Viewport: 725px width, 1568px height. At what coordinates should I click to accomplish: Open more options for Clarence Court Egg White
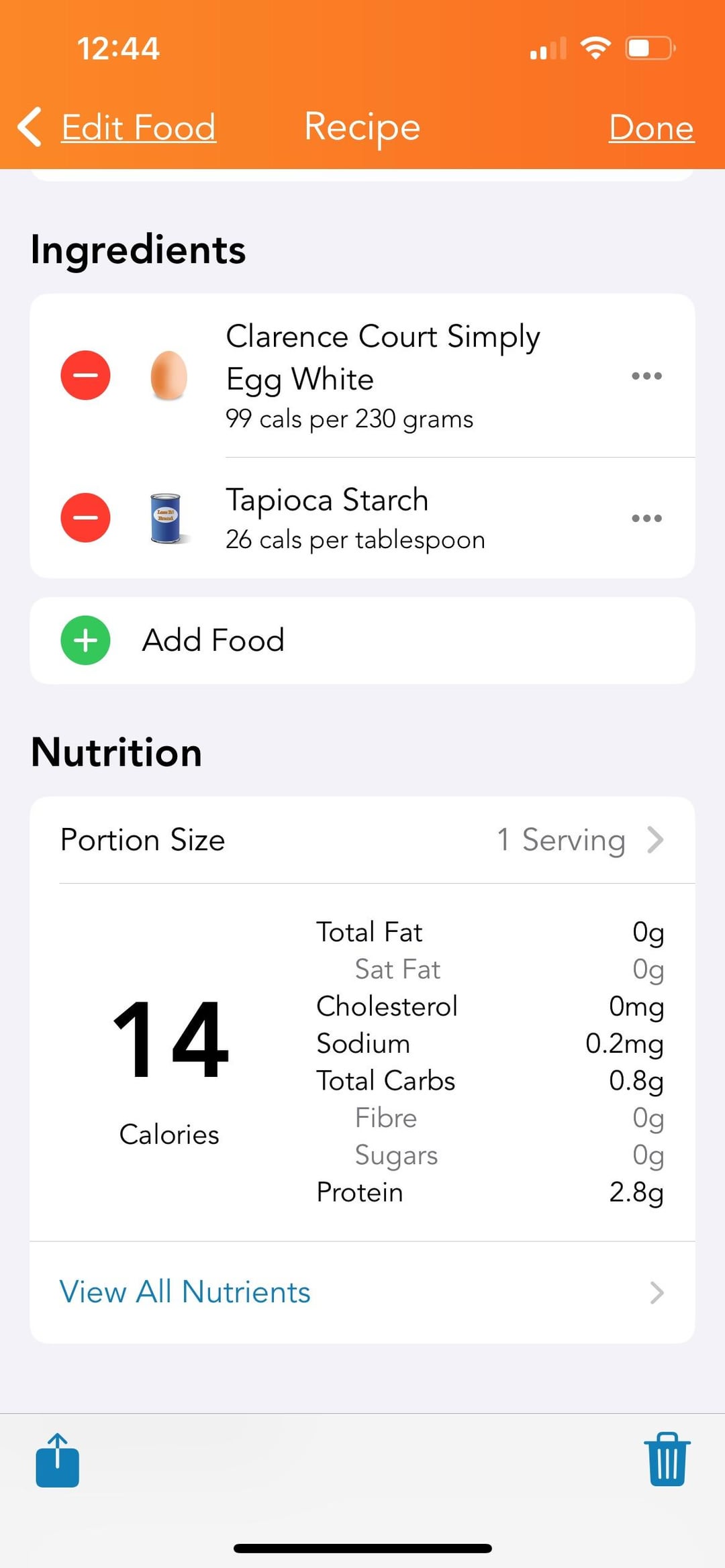[x=646, y=376]
